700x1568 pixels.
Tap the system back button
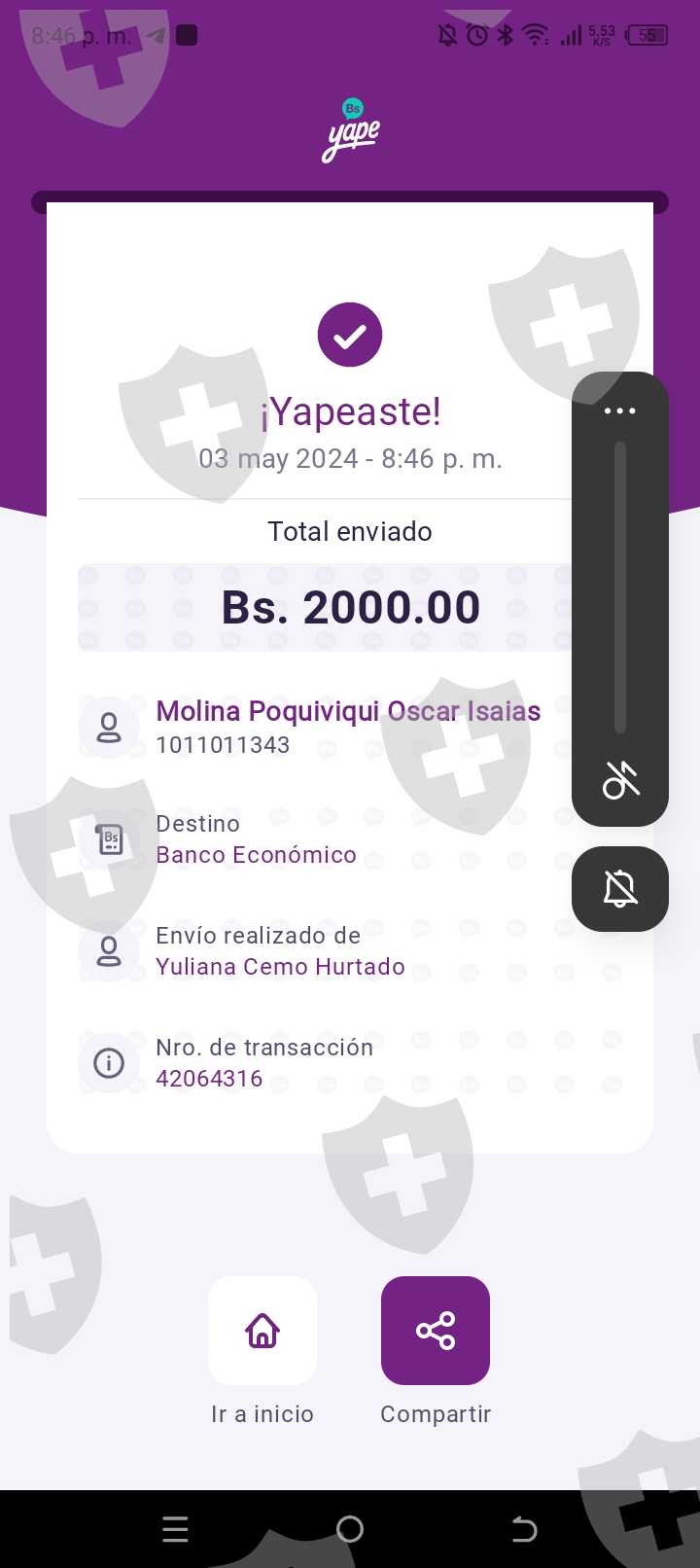[524, 1529]
